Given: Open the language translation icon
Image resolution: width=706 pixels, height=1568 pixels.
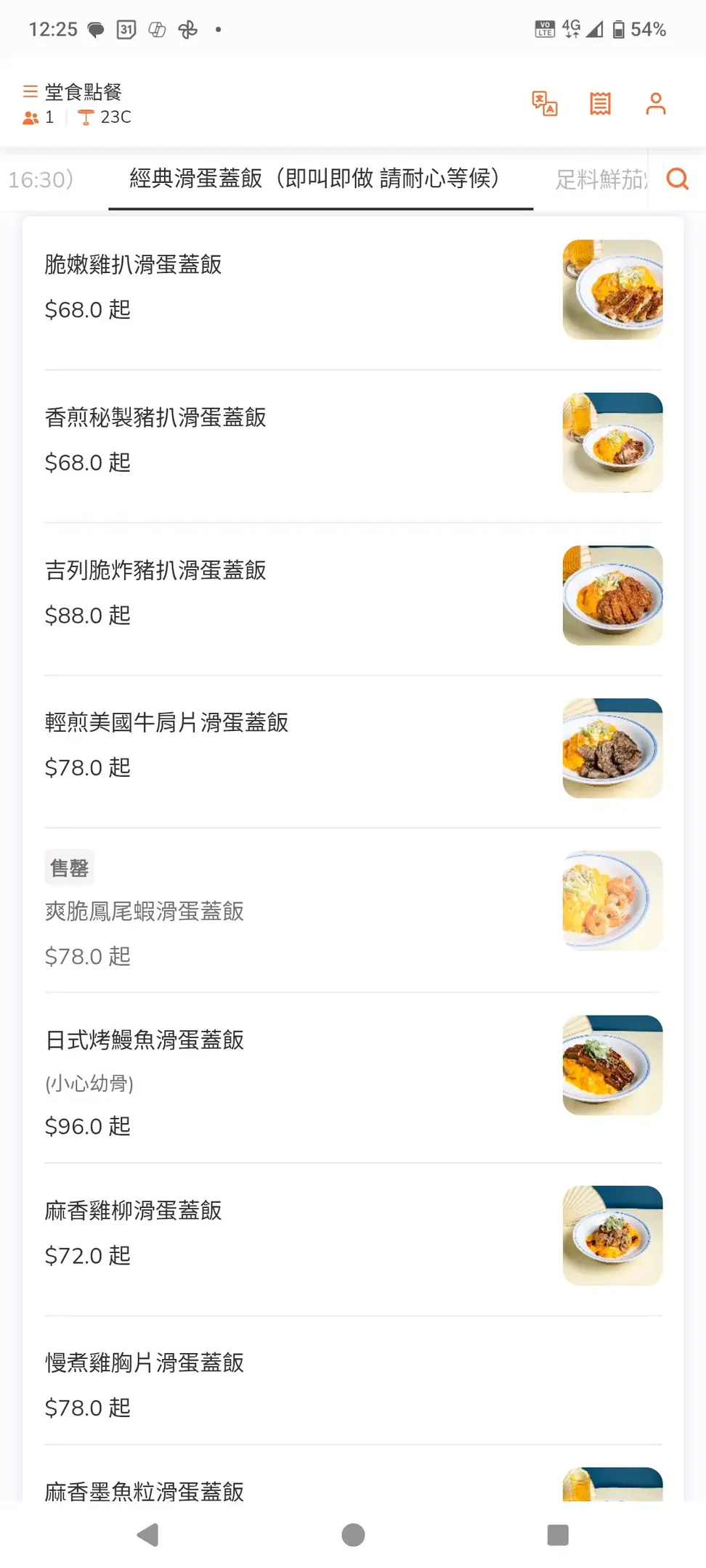Looking at the screenshot, I should click(544, 104).
